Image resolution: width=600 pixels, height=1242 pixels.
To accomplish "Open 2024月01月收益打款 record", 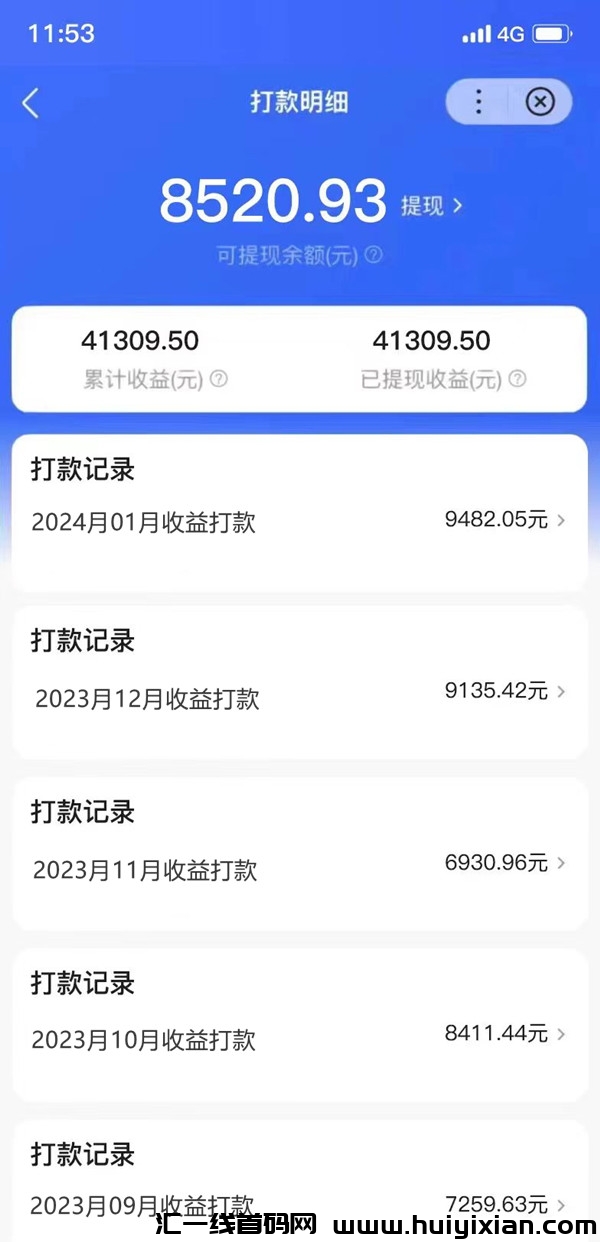I will [x=299, y=521].
